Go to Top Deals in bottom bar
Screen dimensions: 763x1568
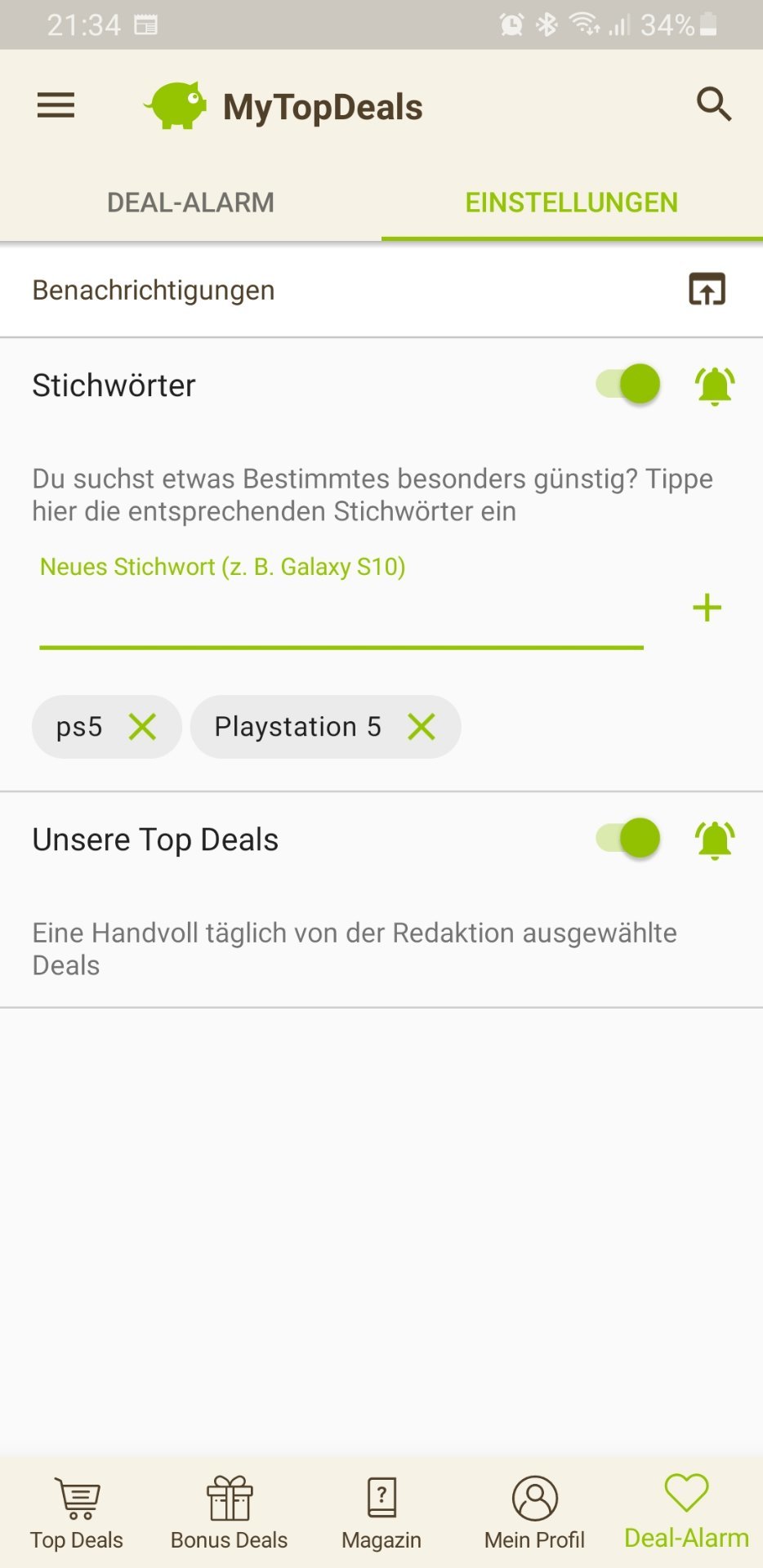pyautogui.click(x=77, y=1513)
